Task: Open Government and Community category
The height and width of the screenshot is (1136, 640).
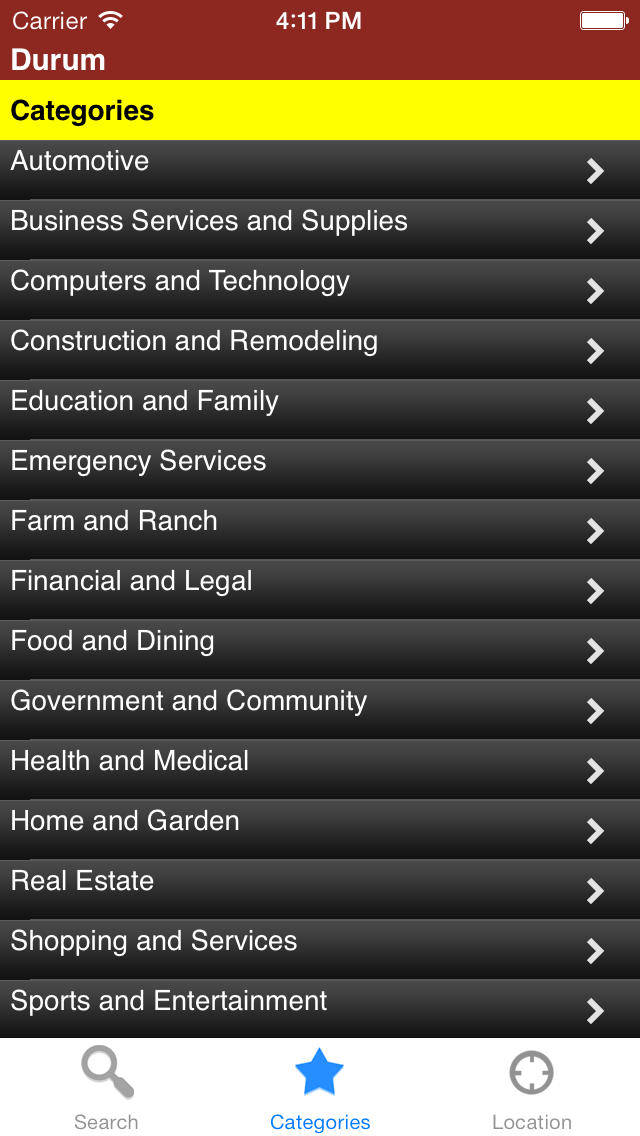Action: [320, 711]
